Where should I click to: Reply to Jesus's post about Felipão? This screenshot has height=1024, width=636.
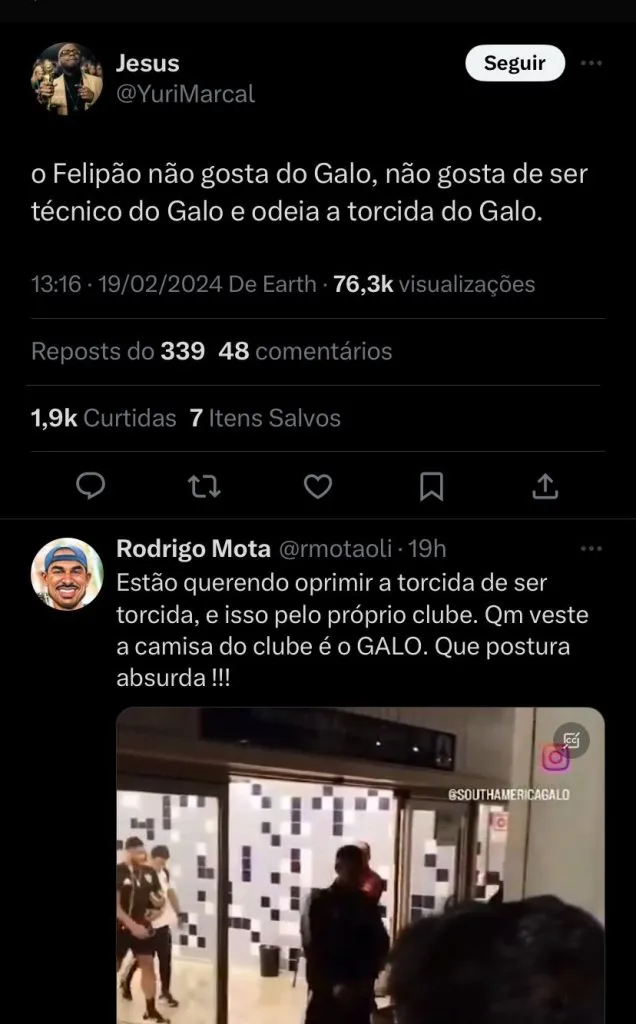pos(91,486)
